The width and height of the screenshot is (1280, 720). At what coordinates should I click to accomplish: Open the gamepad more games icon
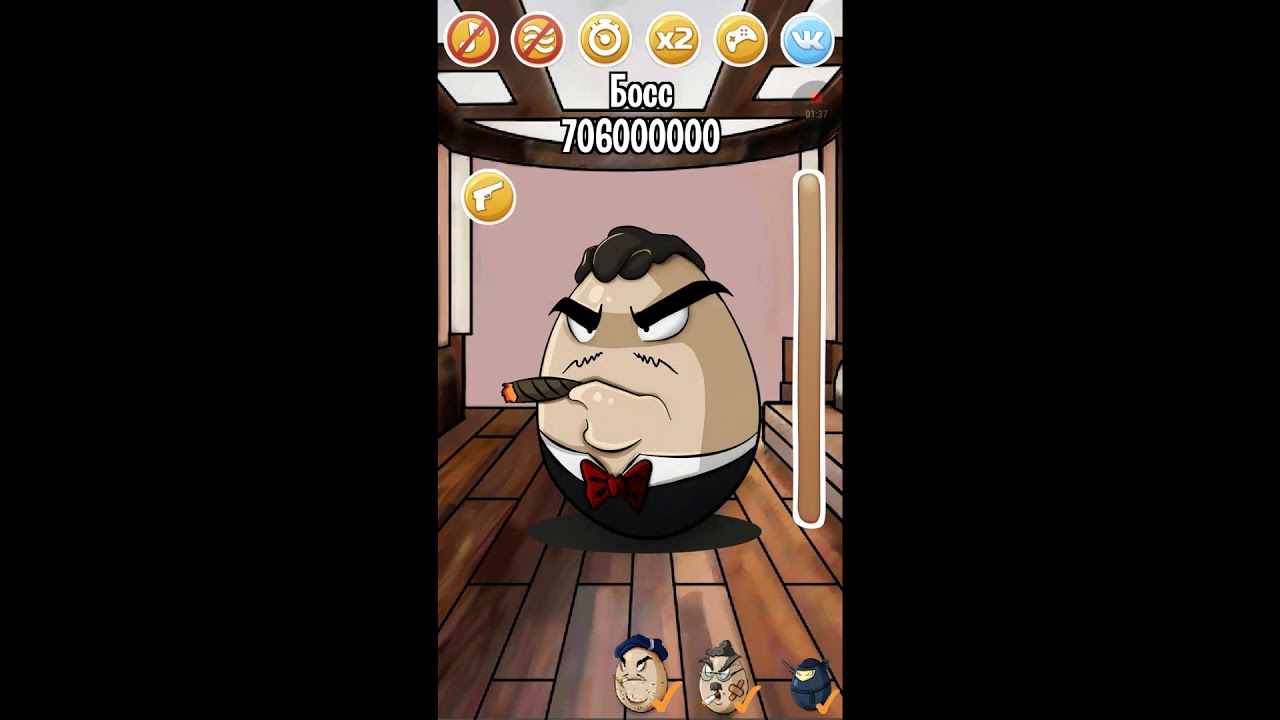(x=741, y=40)
